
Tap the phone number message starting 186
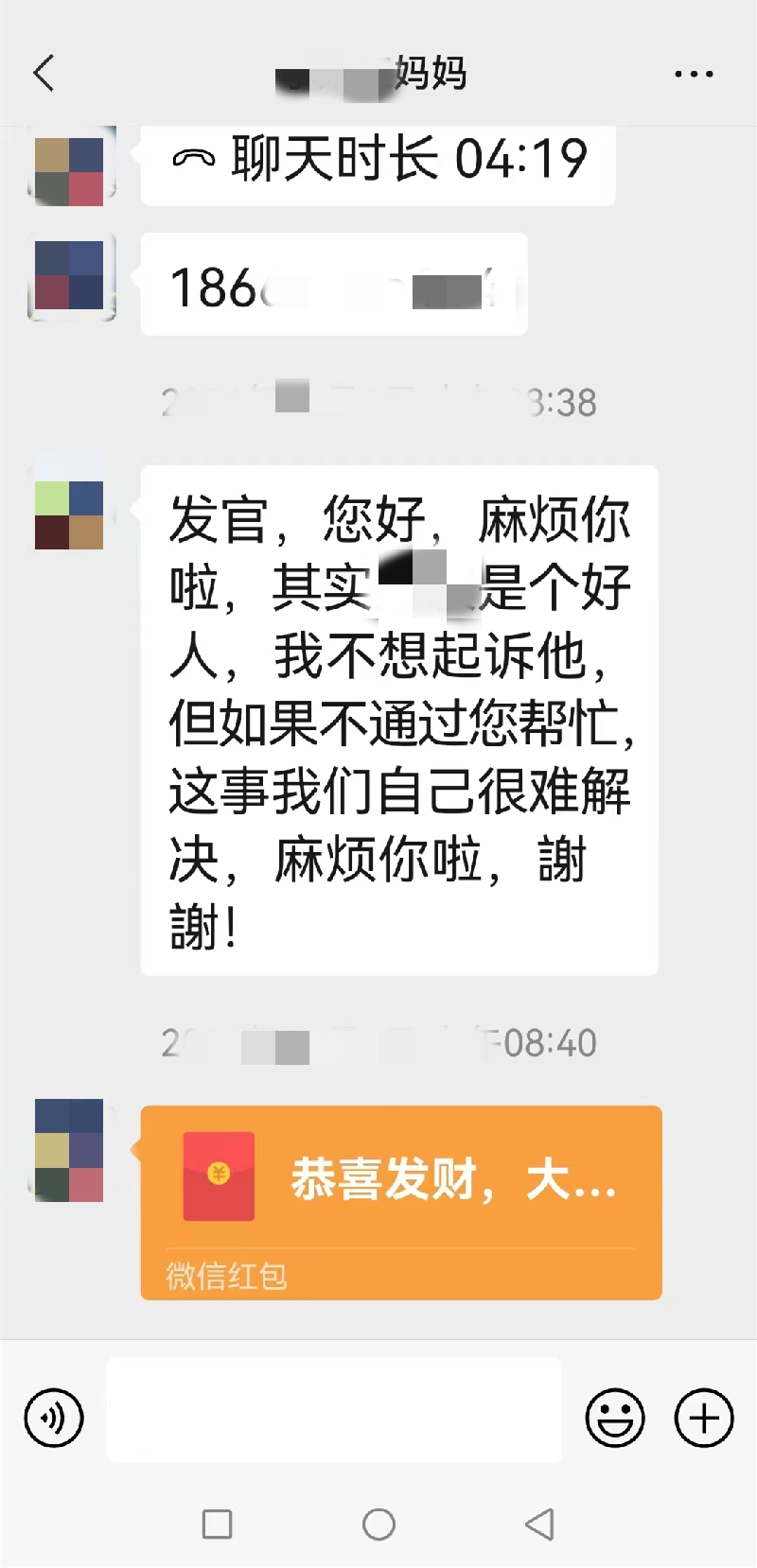(333, 285)
